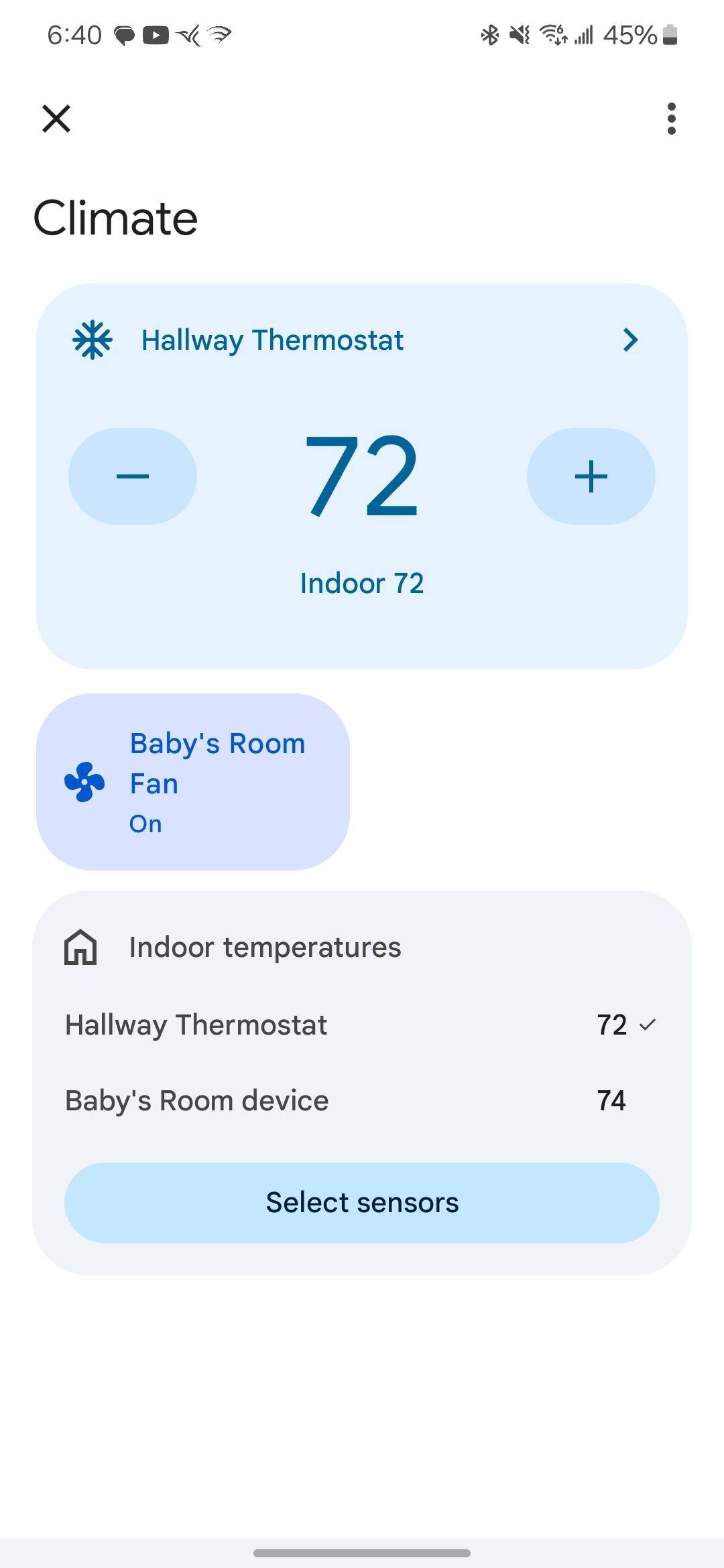Open the three-dot overflow menu
Screen dimensions: 724x1568
pyautogui.click(x=671, y=119)
